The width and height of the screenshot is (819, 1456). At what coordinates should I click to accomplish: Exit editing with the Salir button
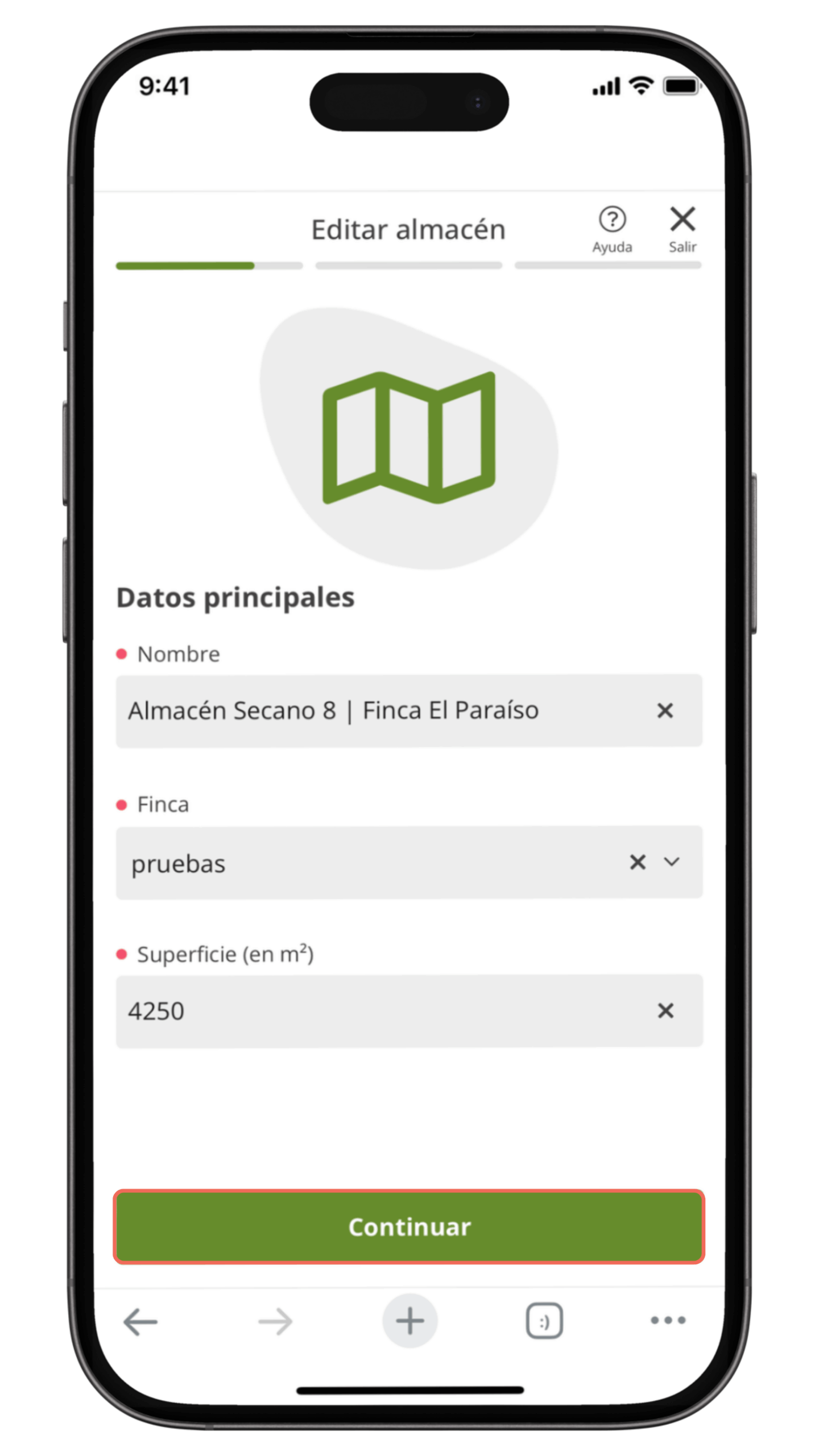tap(682, 227)
